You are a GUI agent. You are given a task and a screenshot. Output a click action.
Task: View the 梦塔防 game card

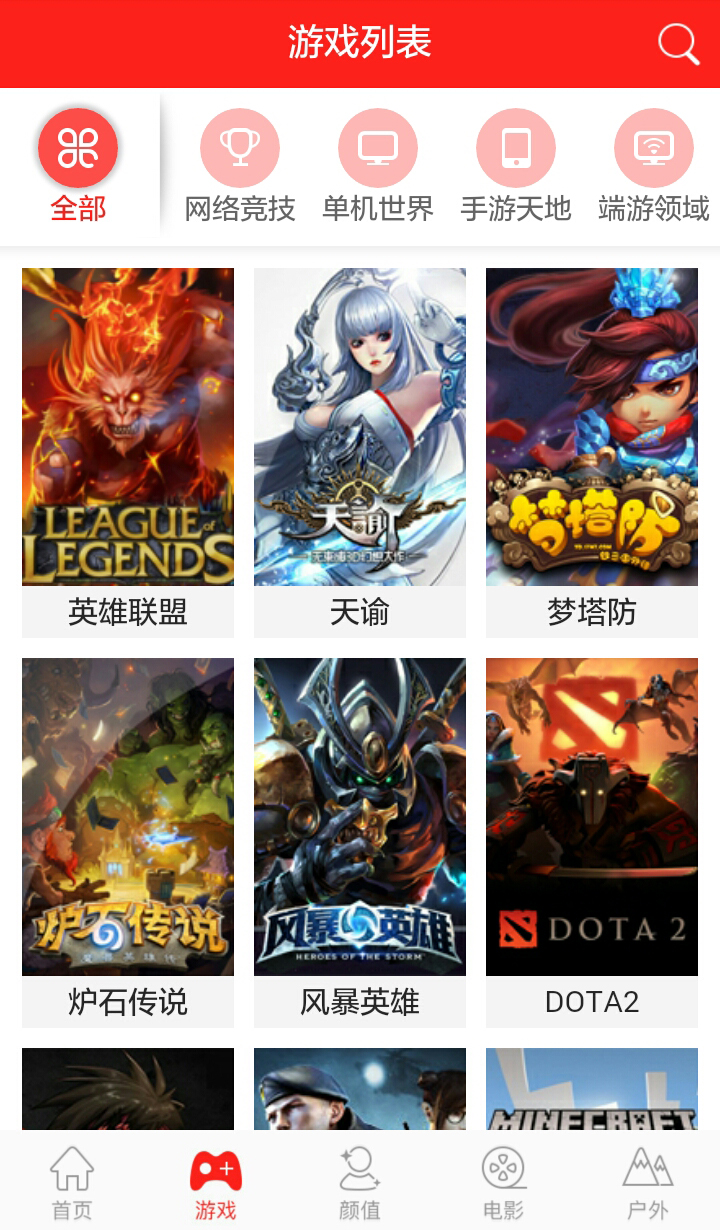(592, 450)
